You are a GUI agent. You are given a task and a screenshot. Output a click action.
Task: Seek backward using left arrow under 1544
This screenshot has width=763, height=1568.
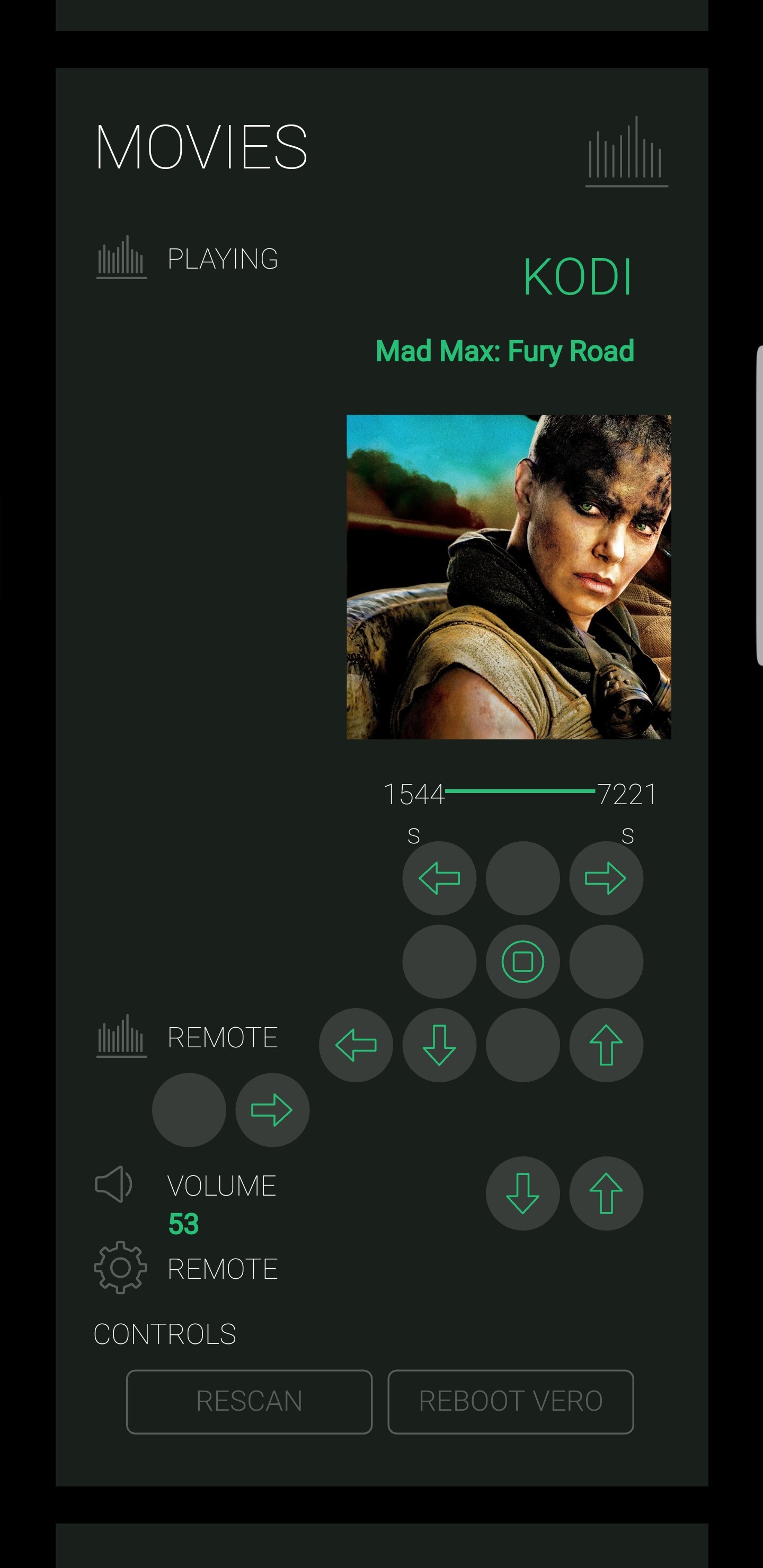[x=439, y=878]
